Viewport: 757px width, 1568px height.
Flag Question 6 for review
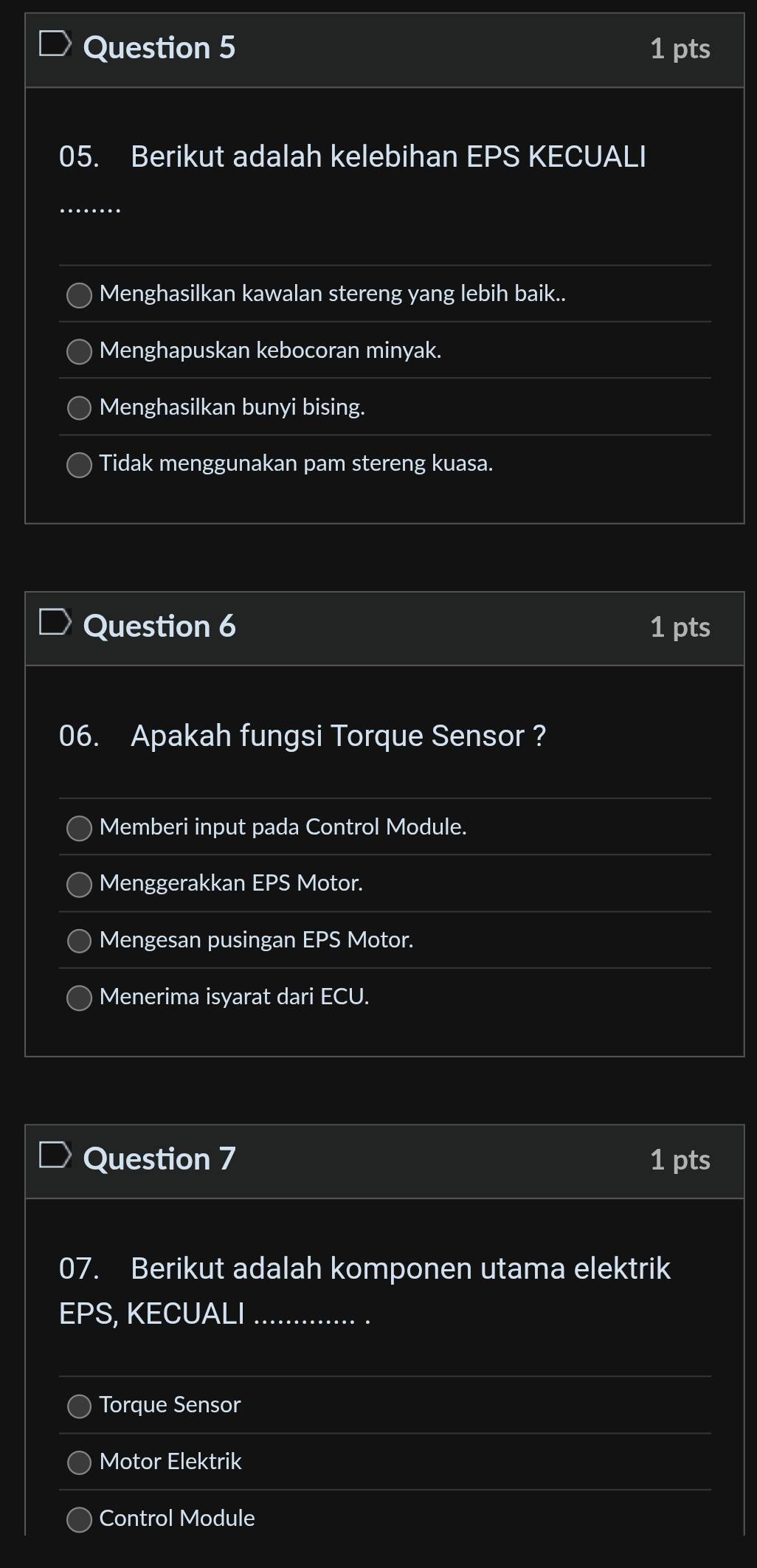[55, 622]
